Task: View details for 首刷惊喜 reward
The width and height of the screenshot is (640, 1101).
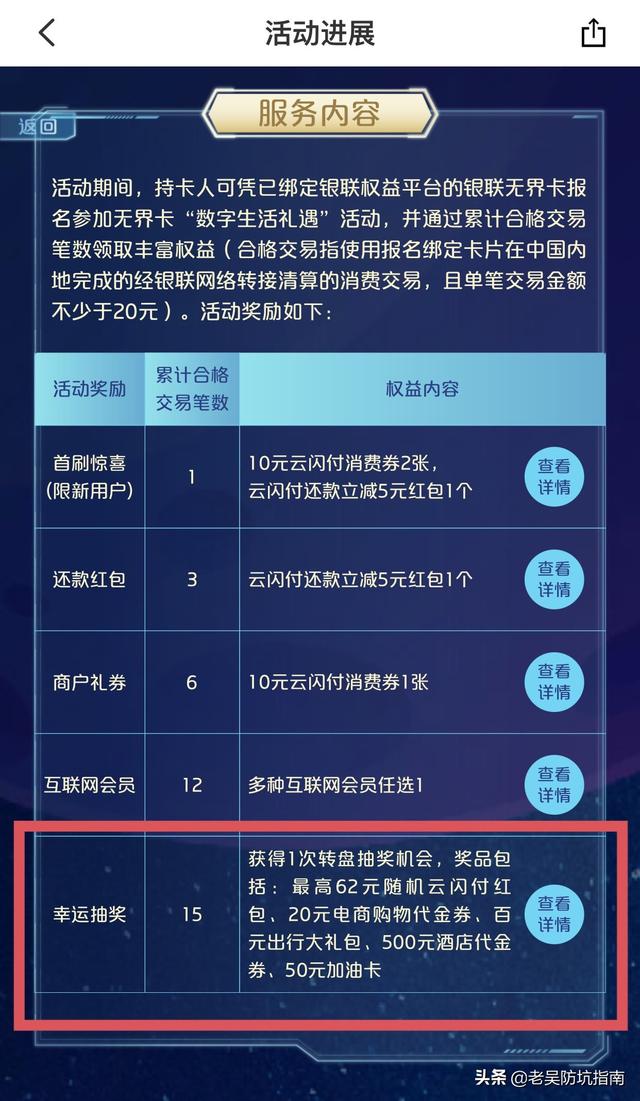Action: [x=554, y=477]
